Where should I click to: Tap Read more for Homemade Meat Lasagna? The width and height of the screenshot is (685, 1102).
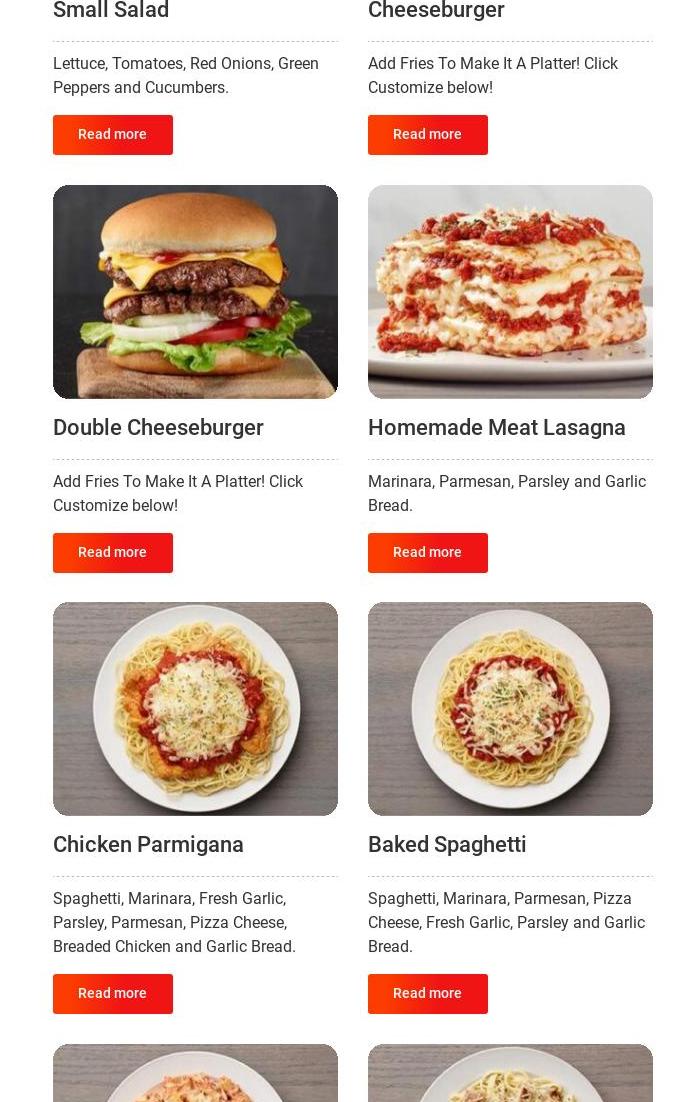click(427, 553)
